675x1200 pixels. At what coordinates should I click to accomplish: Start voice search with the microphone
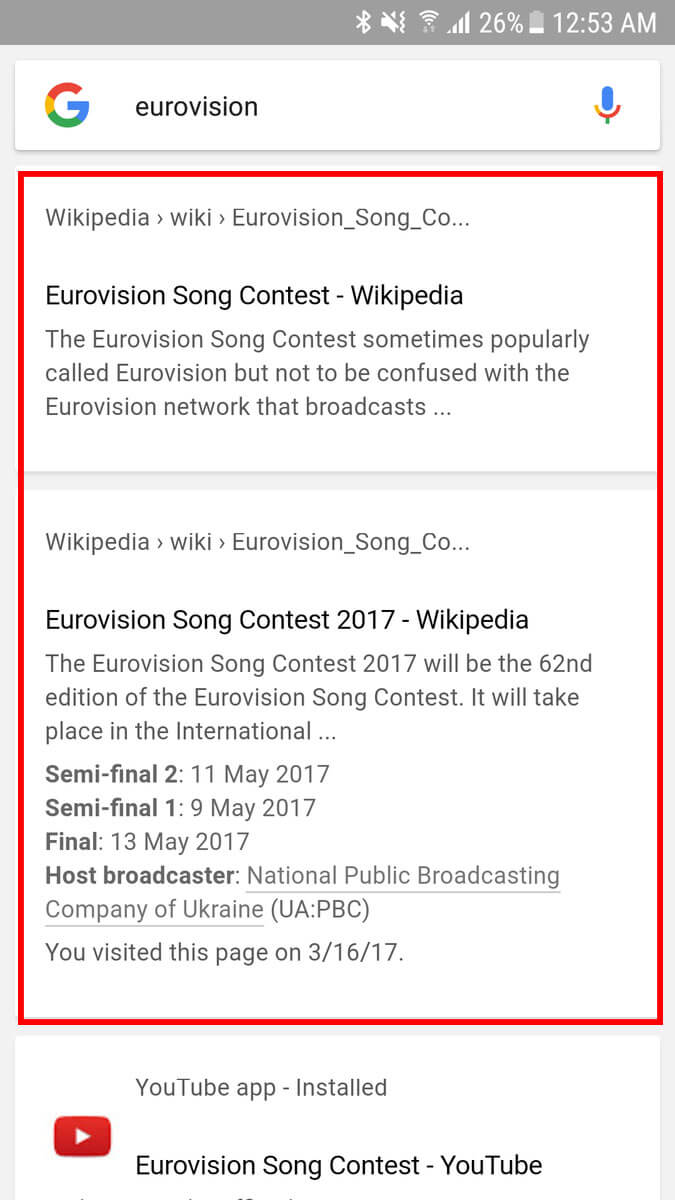click(x=606, y=106)
